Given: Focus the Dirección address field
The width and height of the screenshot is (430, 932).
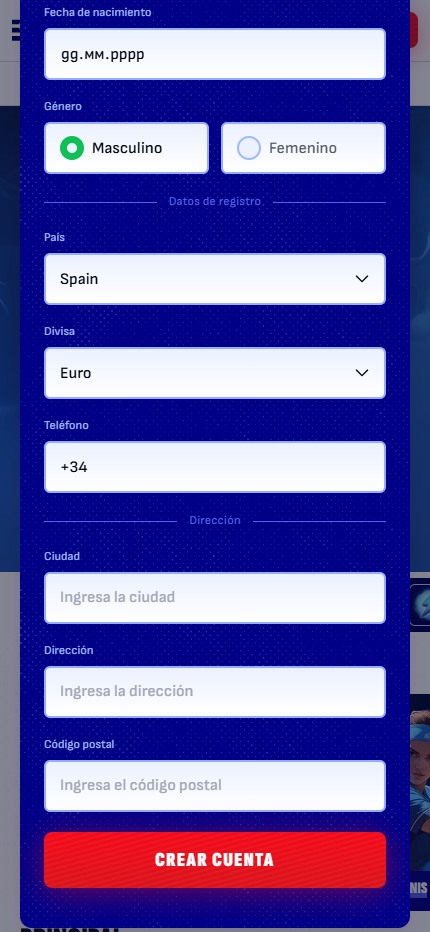Looking at the screenshot, I should [215, 691].
